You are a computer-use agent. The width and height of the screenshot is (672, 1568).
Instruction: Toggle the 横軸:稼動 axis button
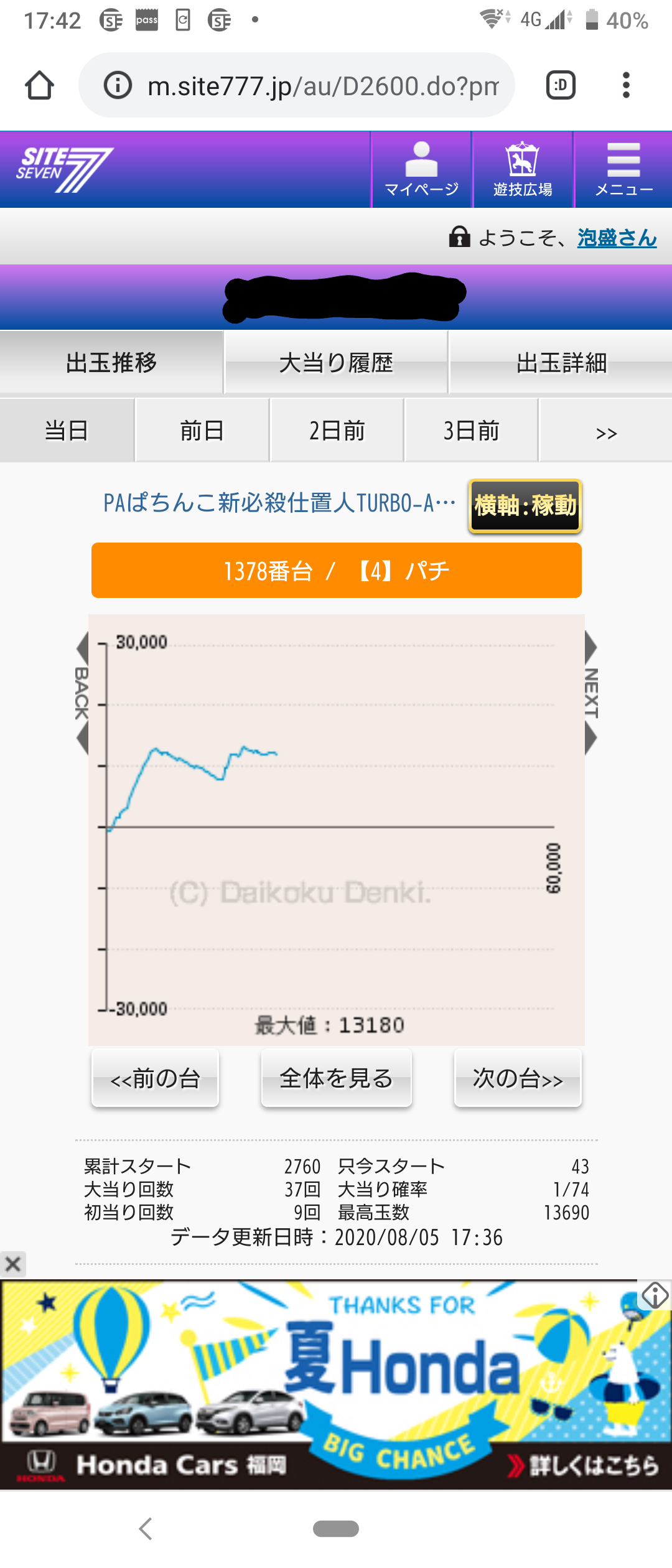pyautogui.click(x=525, y=505)
